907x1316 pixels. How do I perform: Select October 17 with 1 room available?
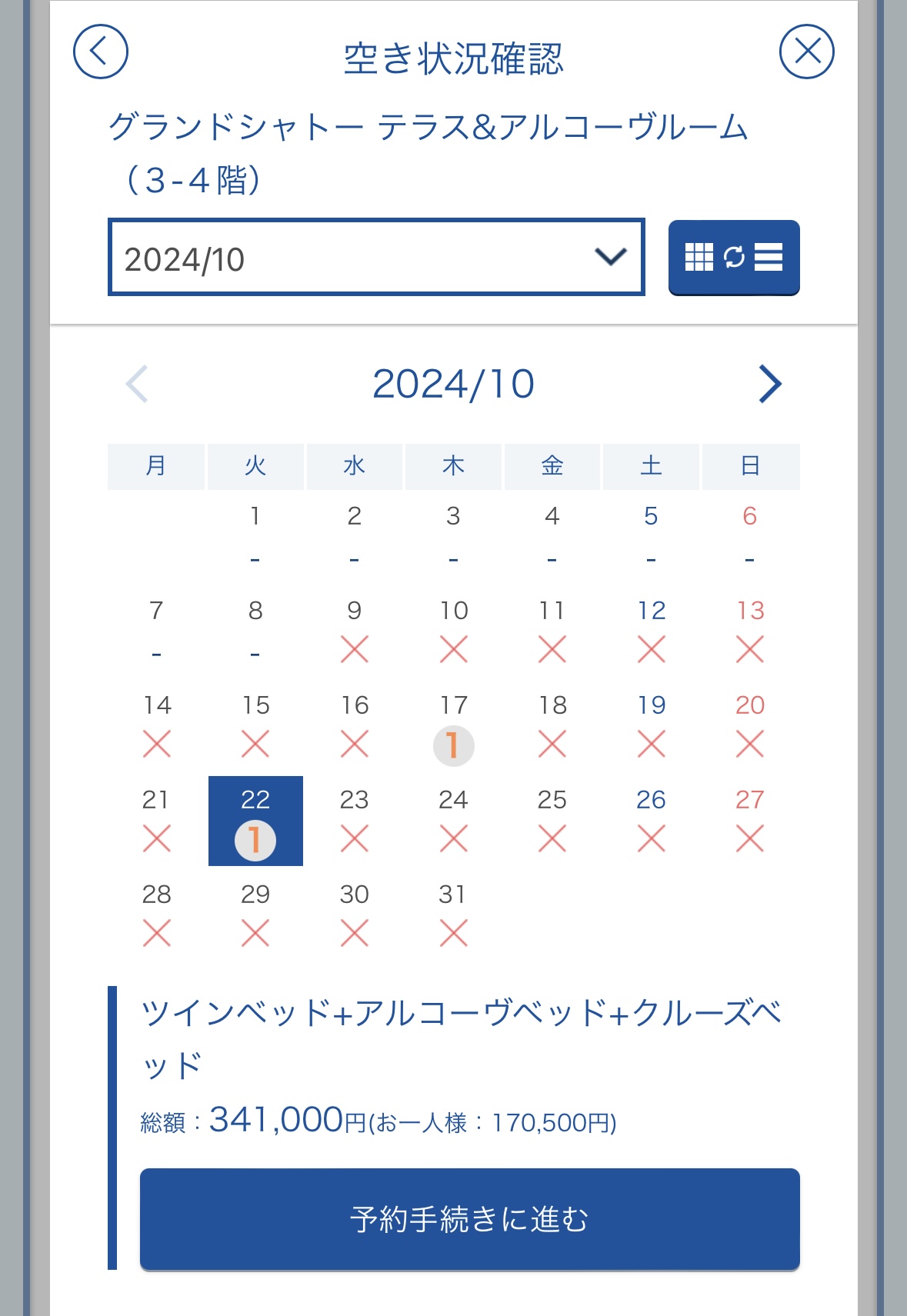coord(453,728)
